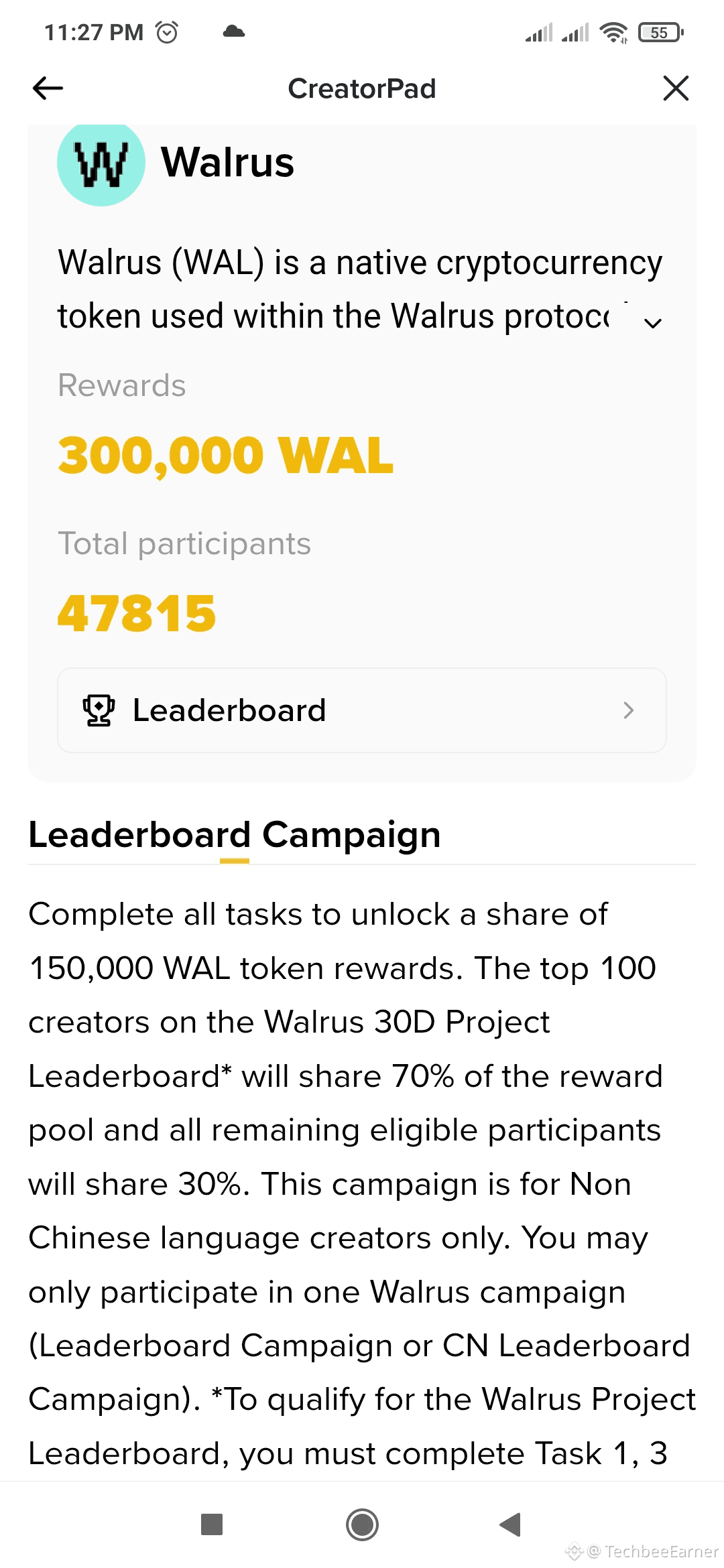Image resolution: width=724 pixels, height=1568 pixels.
Task: Open the Leaderboard row
Action: 362,710
